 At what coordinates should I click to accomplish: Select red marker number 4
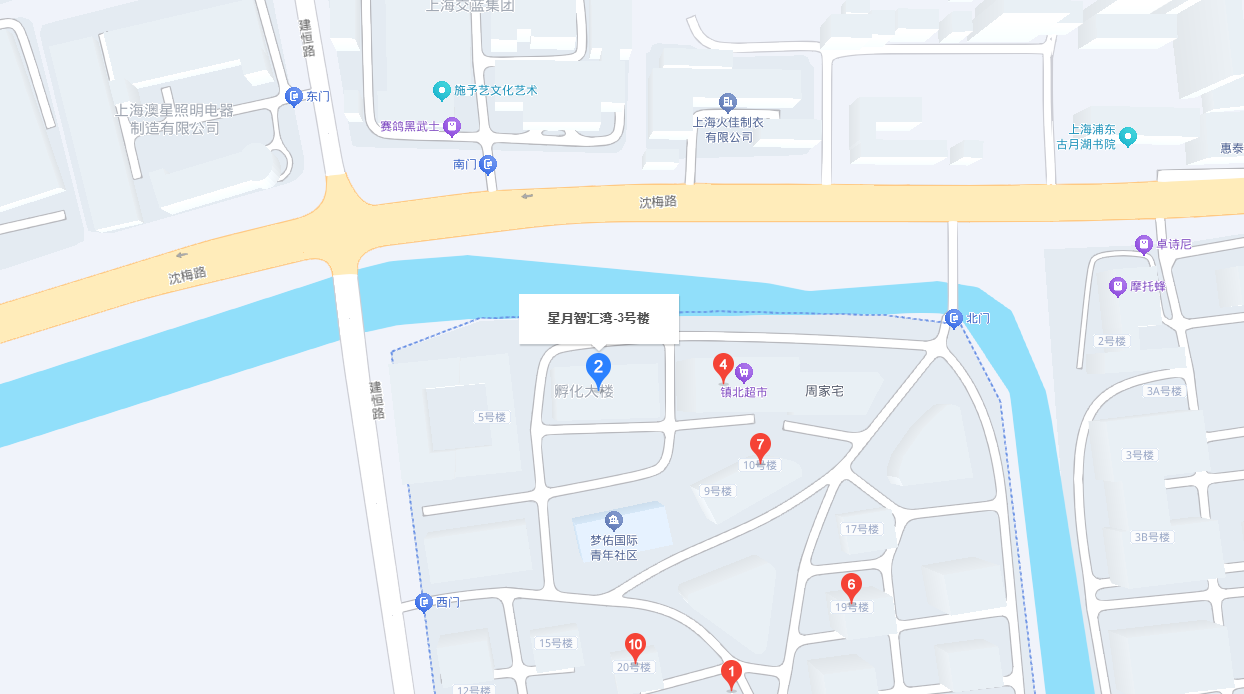pos(722,365)
